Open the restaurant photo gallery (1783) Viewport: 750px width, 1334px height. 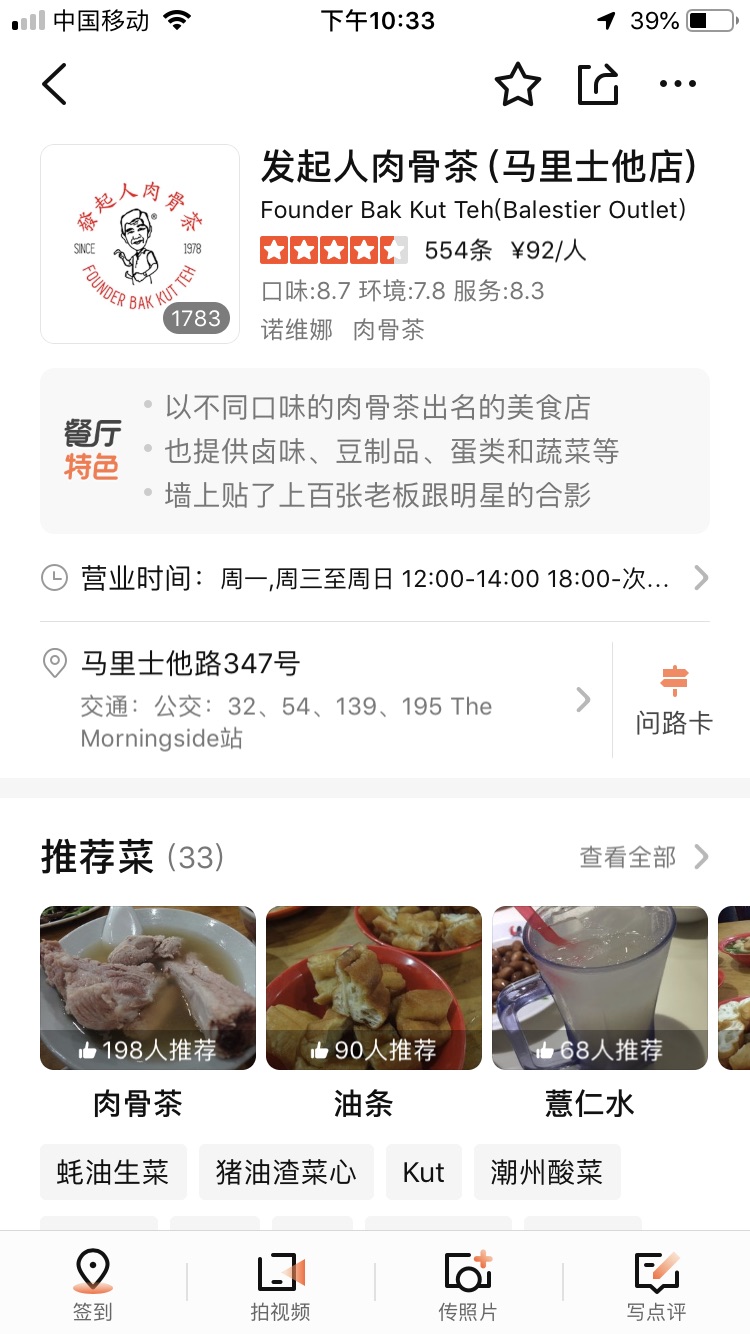pyautogui.click(x=140, y=244)
